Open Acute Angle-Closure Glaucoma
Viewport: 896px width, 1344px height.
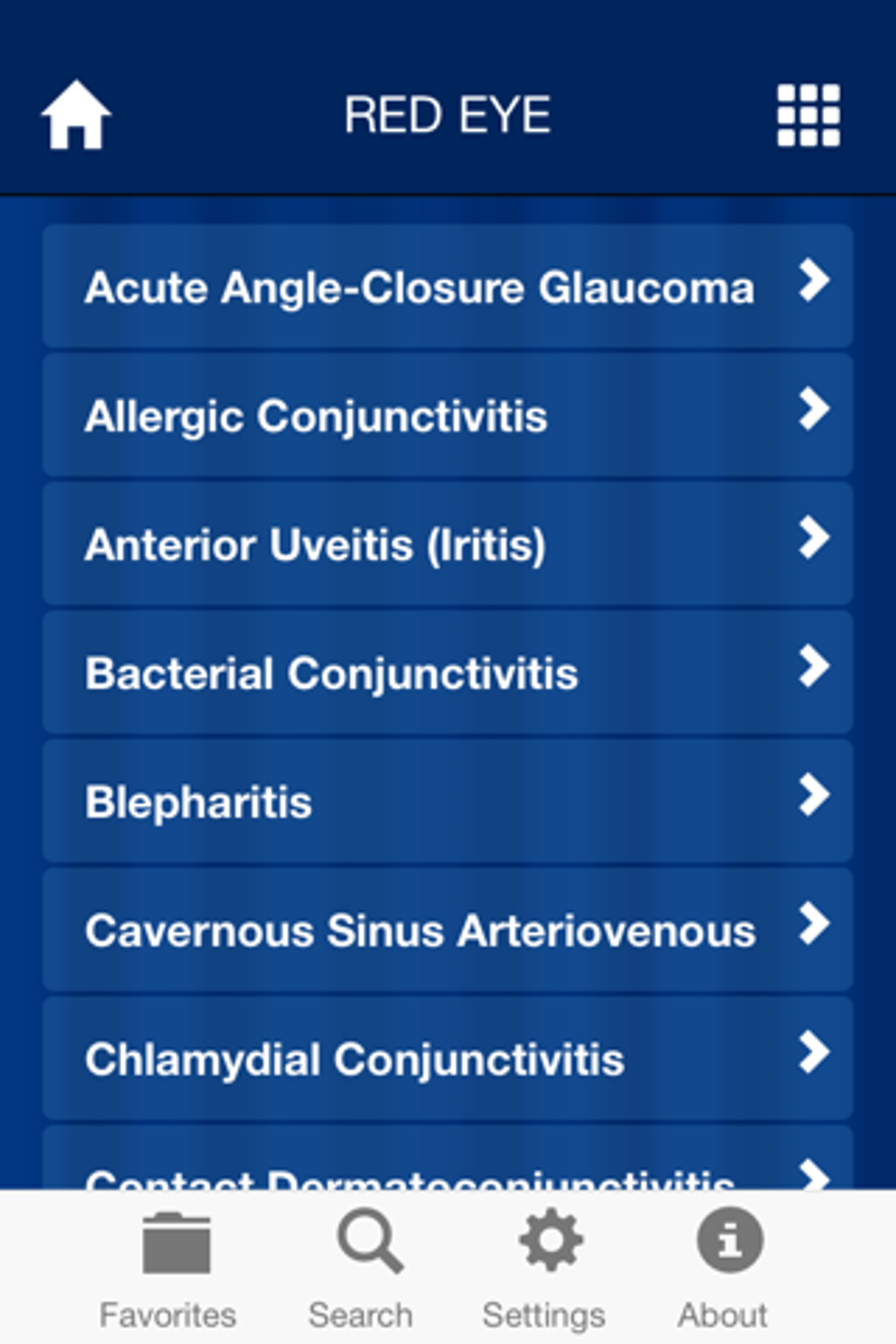447,286
